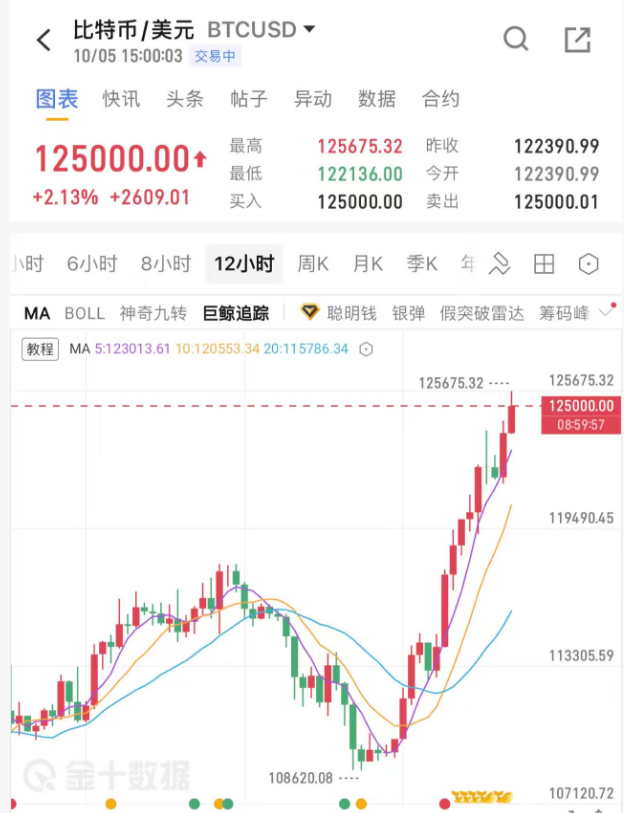This screenshot has height=813, width=624.
Task: Expand the BTCUSD symbol dropdown
Action: click(x=309, y=29)
